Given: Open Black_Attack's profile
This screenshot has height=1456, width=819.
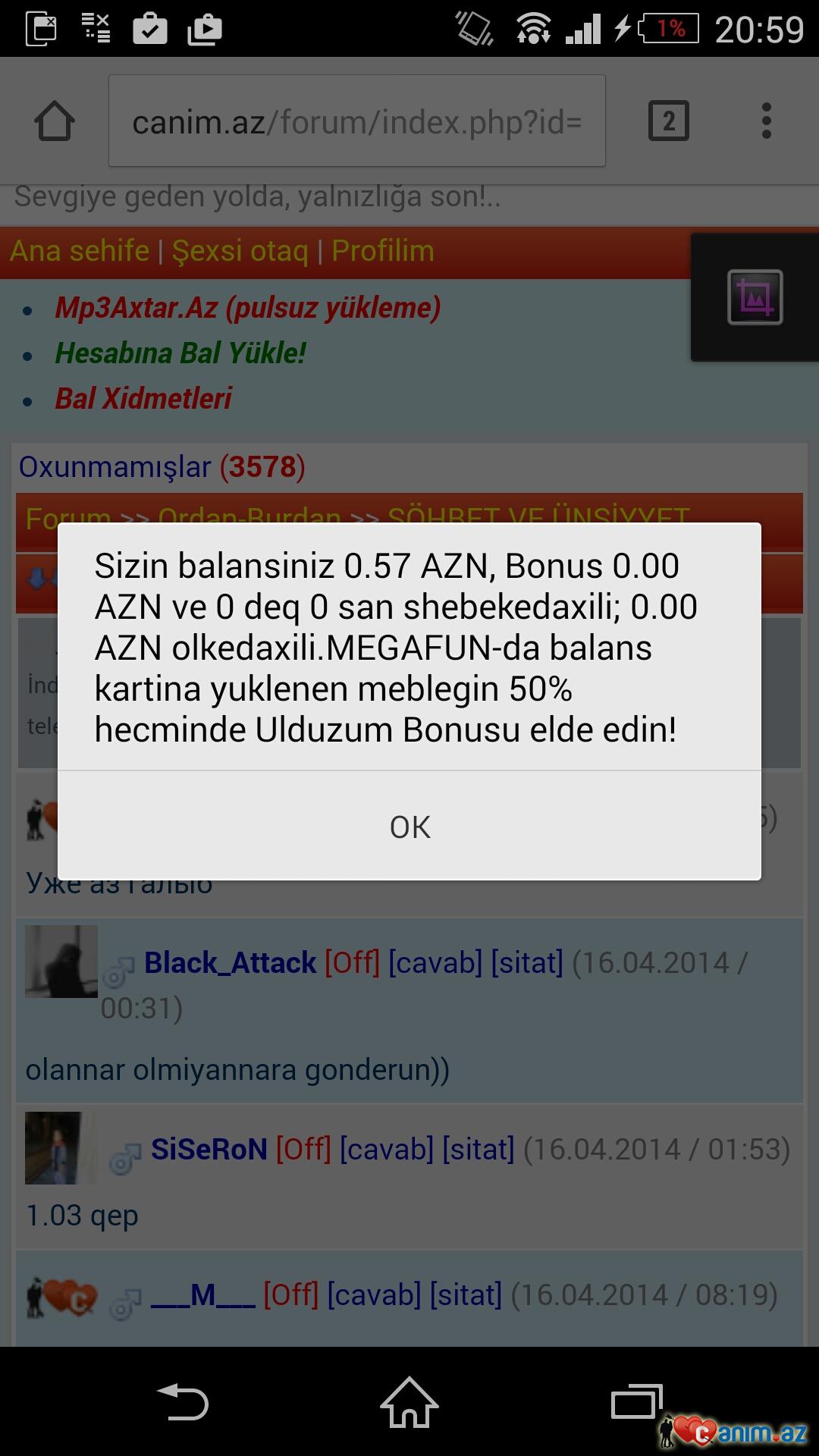Looking at the screenshot, I should [230, 963].
